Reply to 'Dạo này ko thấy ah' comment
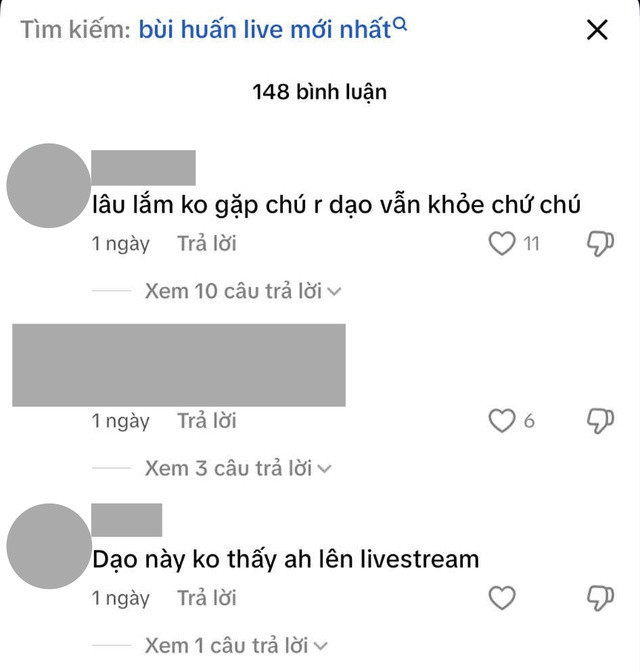The image size is (640, 672). tap(207, 598)
